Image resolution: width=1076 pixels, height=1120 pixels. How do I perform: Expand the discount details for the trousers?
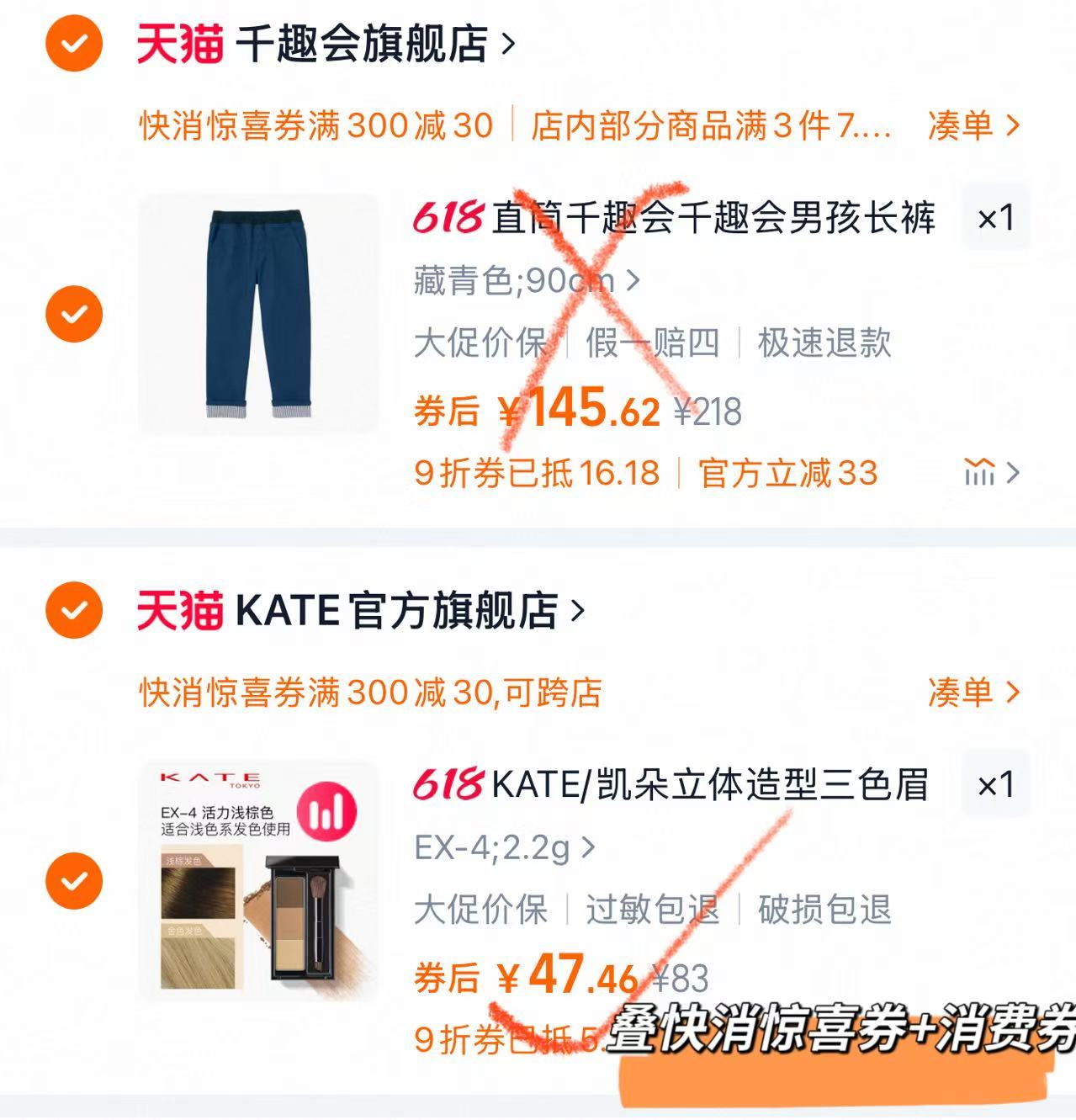pyautogui.click(x=992, y=473)
